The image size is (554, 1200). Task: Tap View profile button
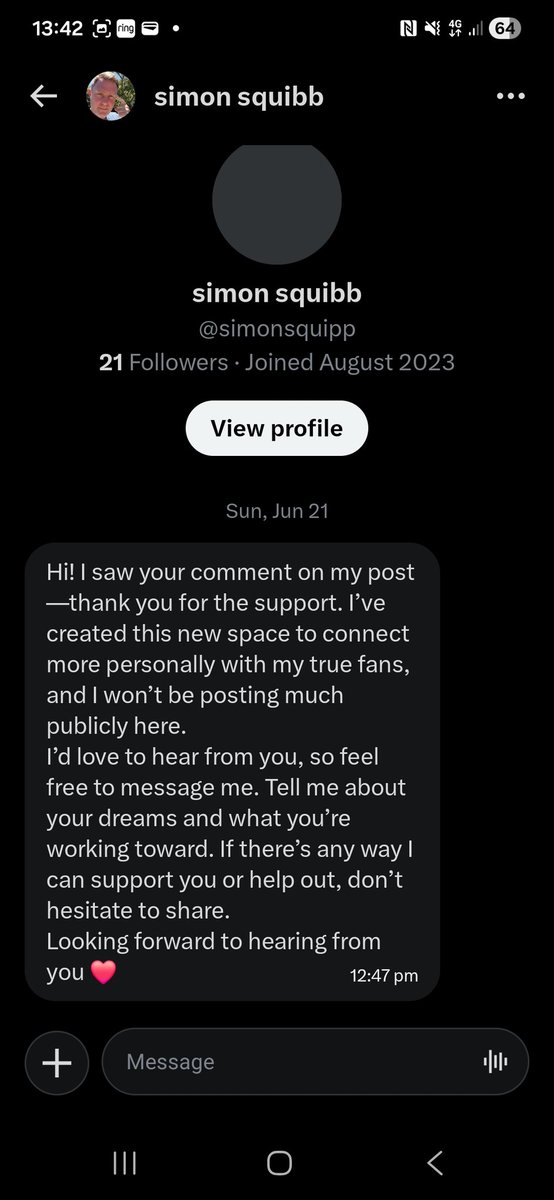tap(277, 429)
